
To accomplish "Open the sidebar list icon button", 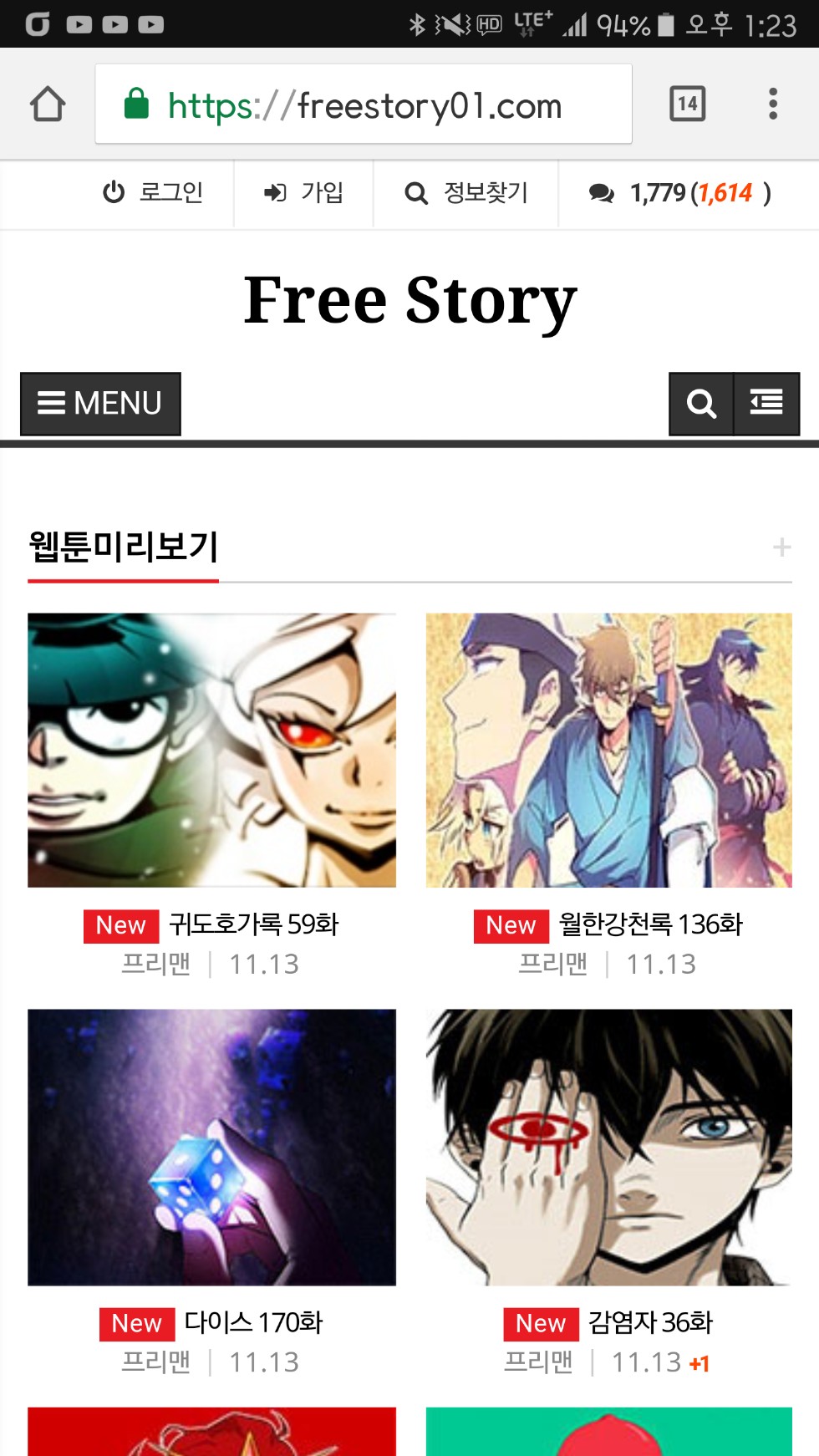I will pos(766,404).
